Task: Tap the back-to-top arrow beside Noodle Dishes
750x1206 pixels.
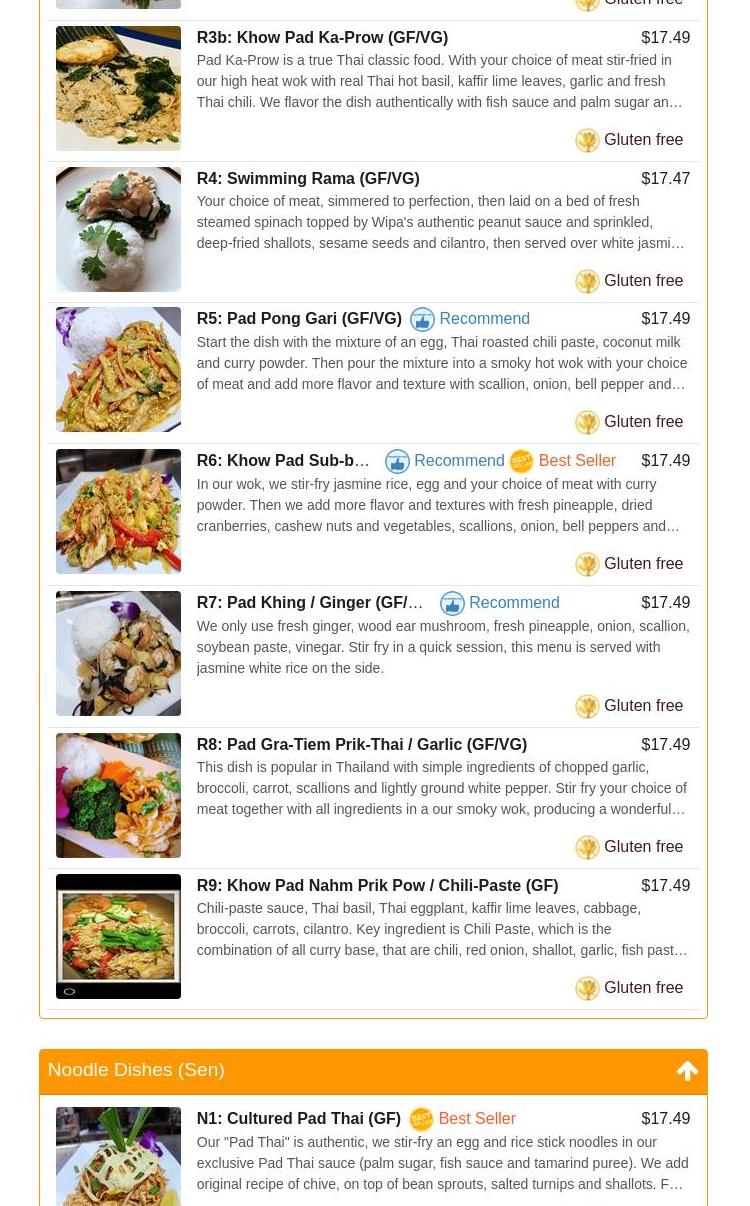Action: 687,1071
